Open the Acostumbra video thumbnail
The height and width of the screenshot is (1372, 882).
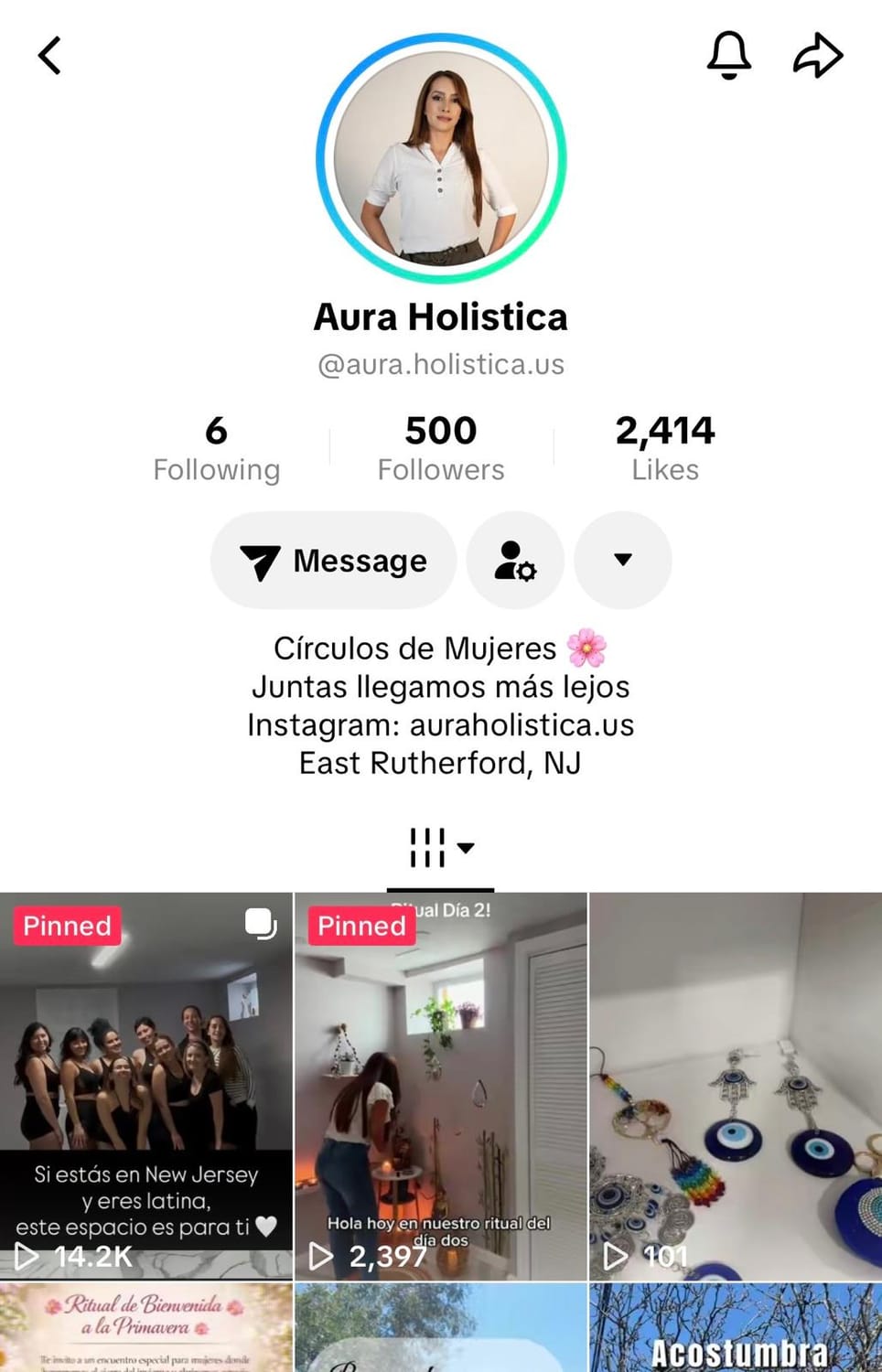[x=736, y=1328]
